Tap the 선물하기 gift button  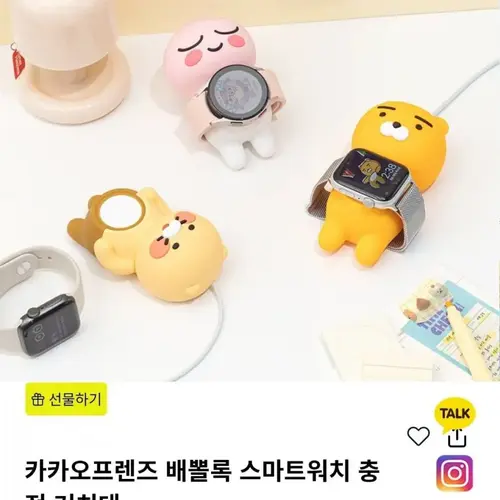coord(66,399)
